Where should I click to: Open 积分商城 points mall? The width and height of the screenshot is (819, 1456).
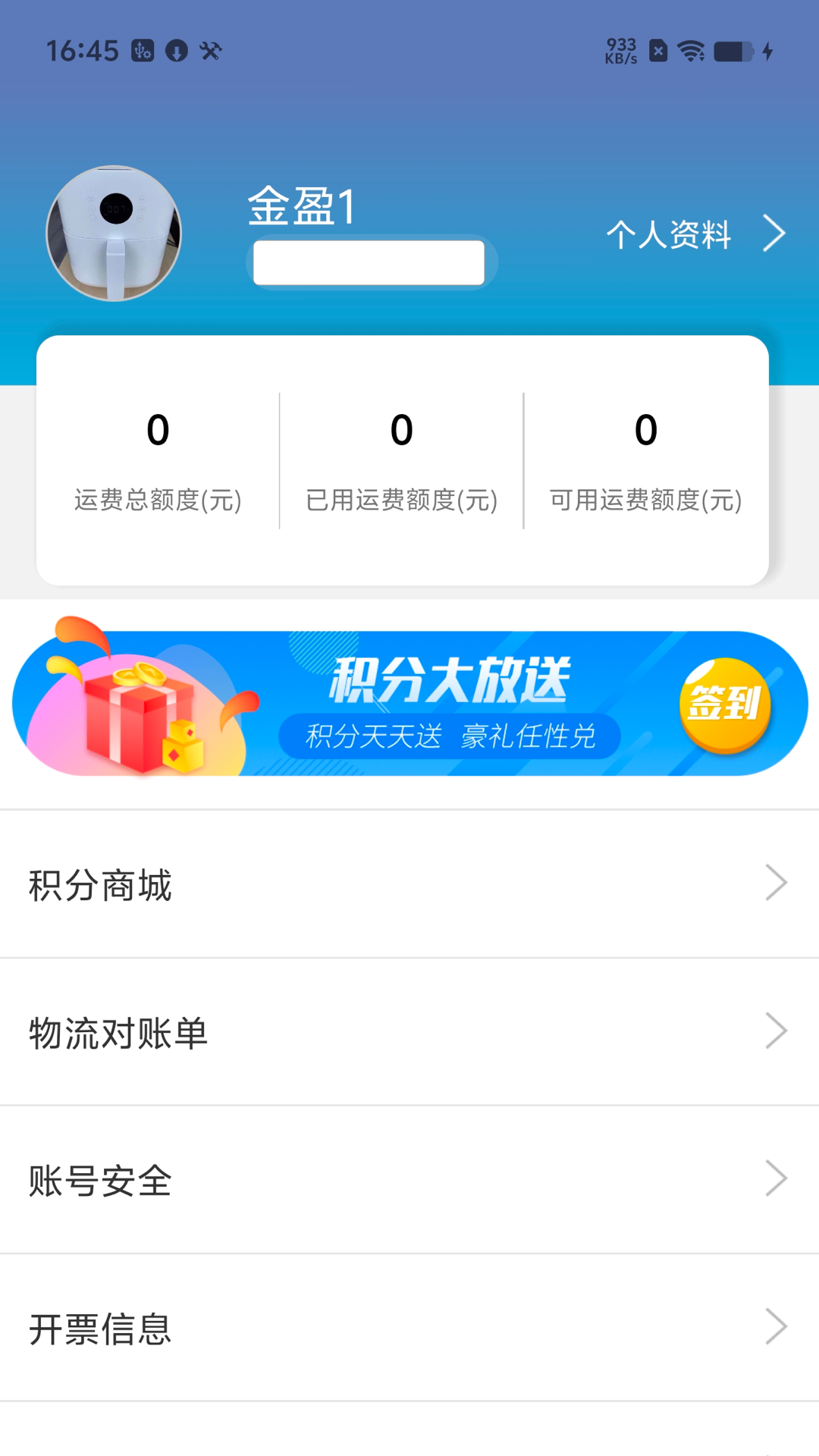[x=409, y=884]
